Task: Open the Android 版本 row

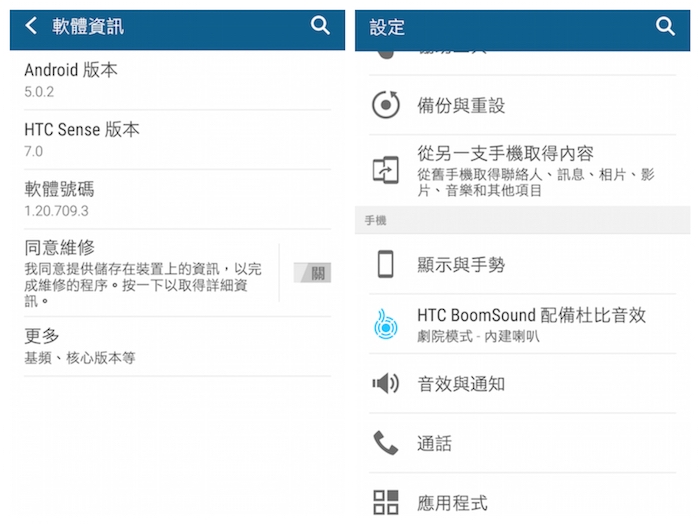Action: [150, 80]
